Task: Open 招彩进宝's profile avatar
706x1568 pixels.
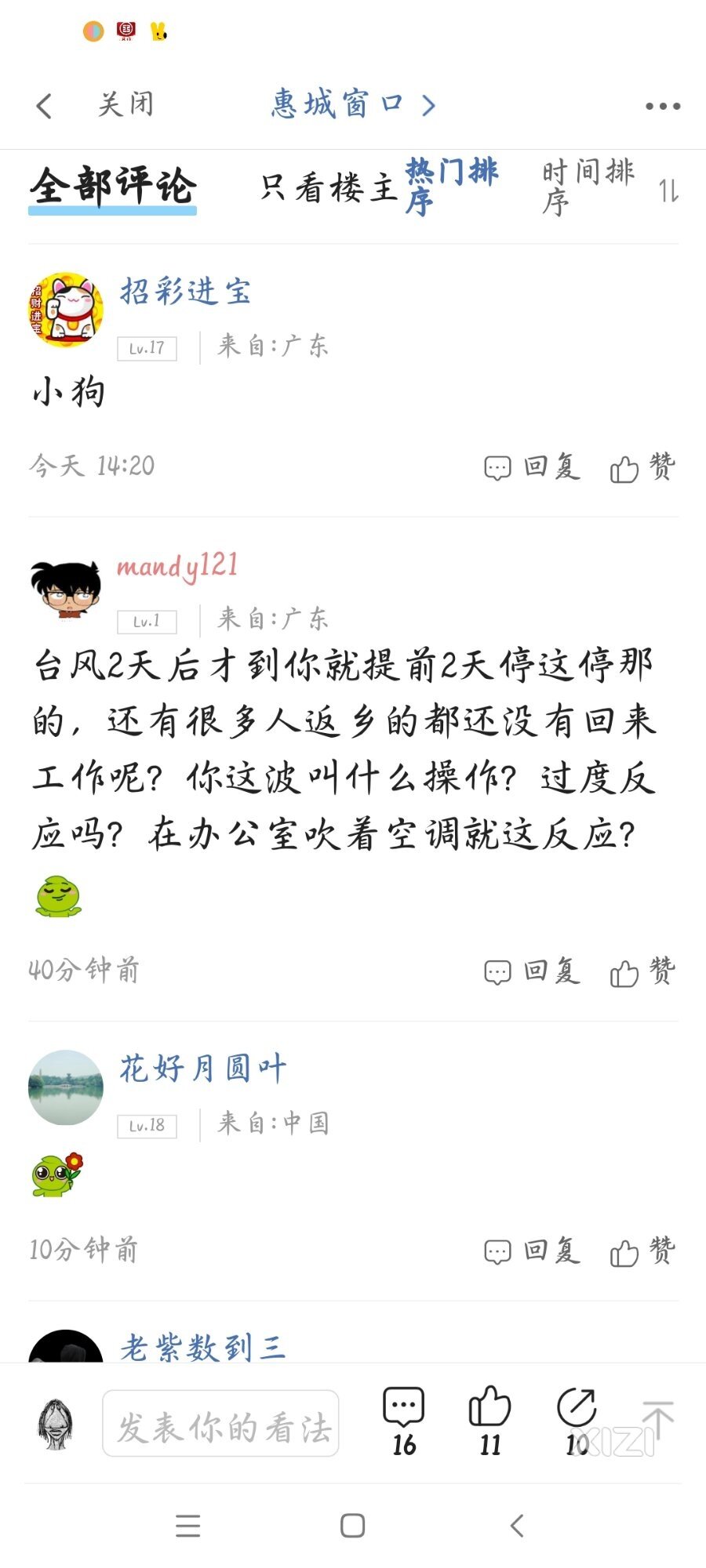Action: point(66,310)
